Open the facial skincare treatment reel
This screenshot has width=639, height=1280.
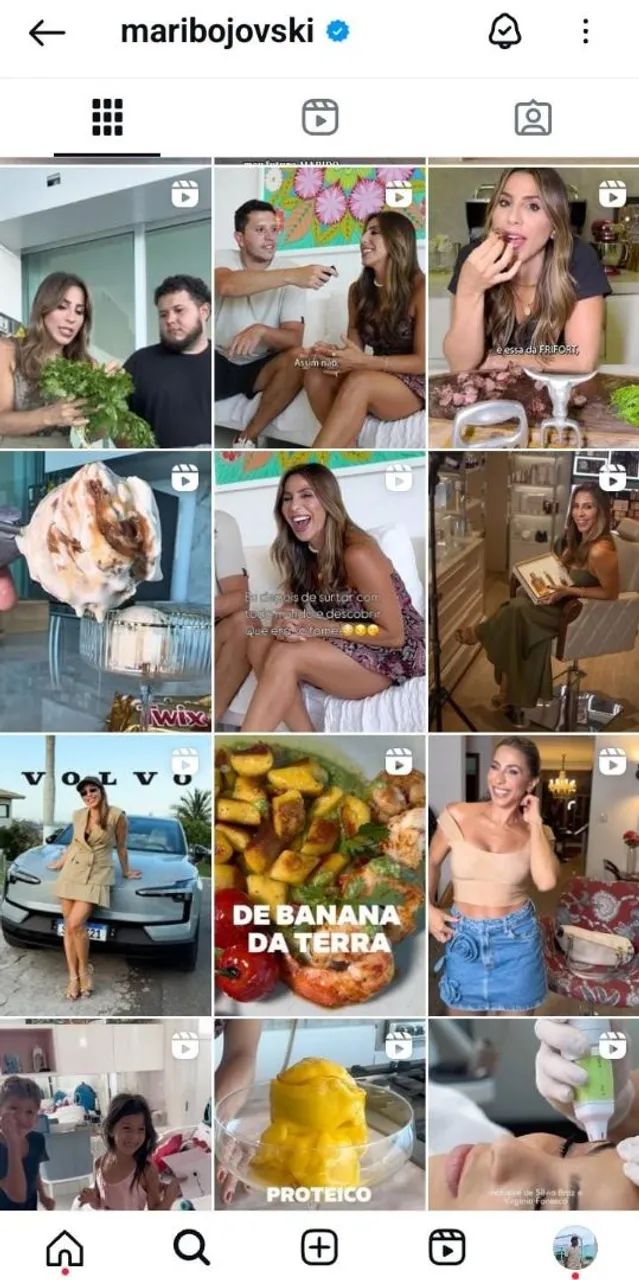tap(533, 1115)
